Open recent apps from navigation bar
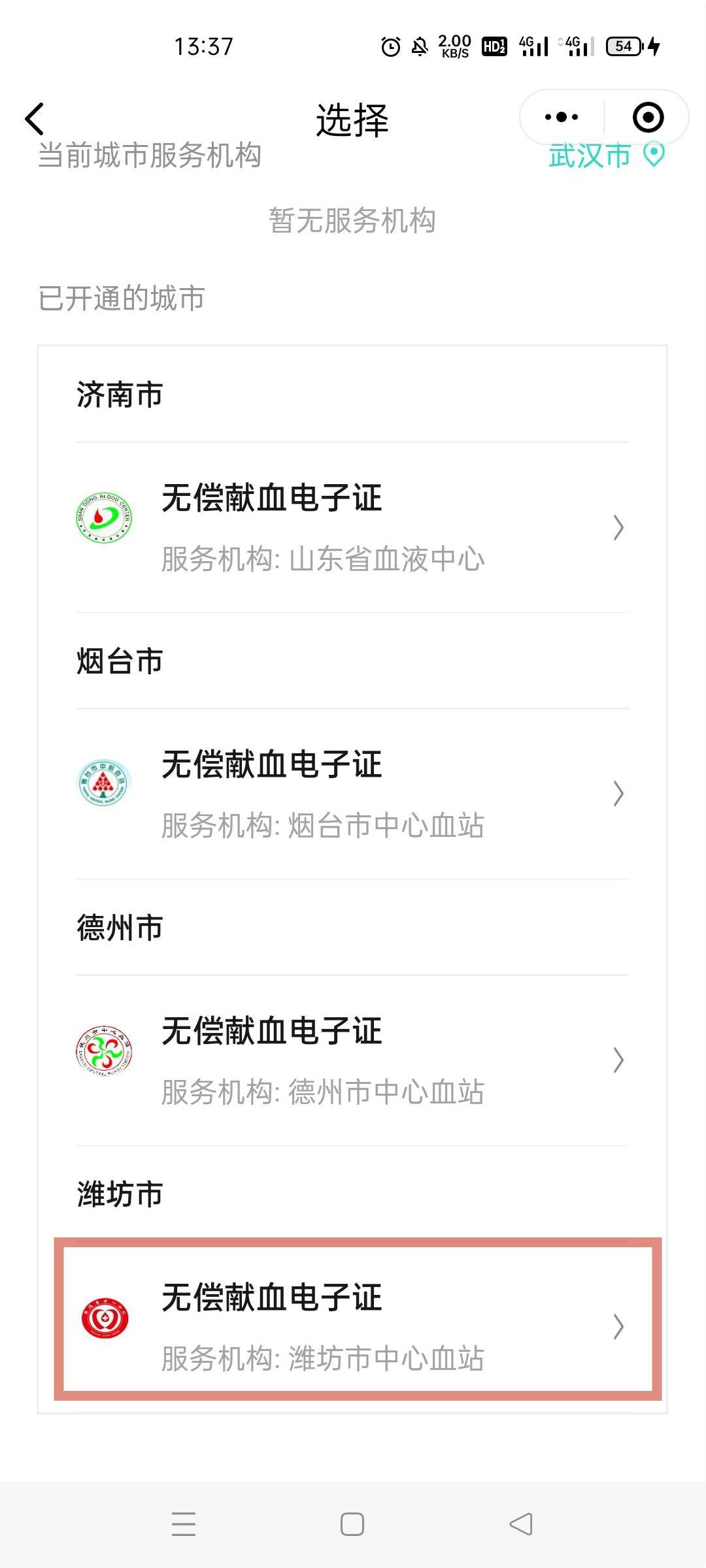 (184, 1524)
